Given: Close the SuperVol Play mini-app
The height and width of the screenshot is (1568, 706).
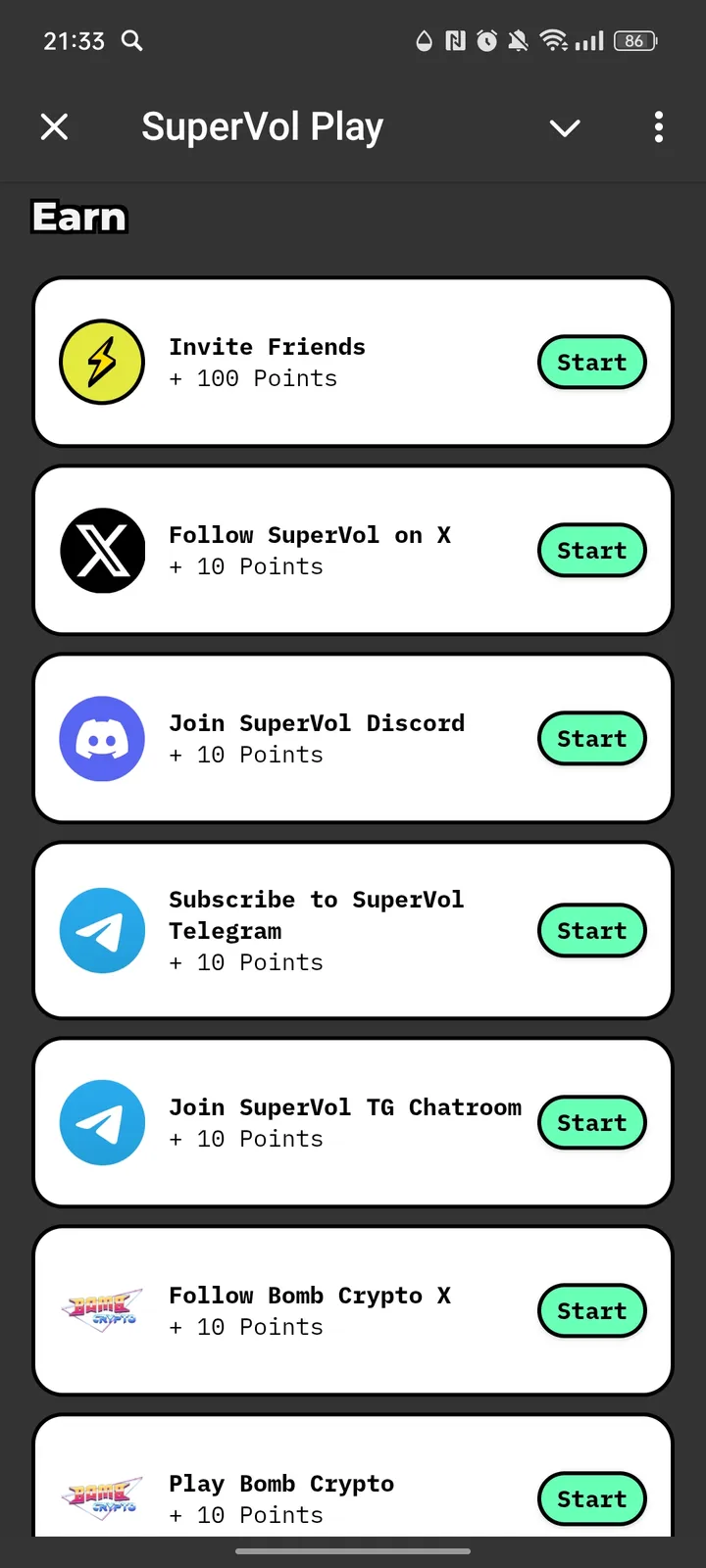Looking at the screenshot, I should pos(55,126).
